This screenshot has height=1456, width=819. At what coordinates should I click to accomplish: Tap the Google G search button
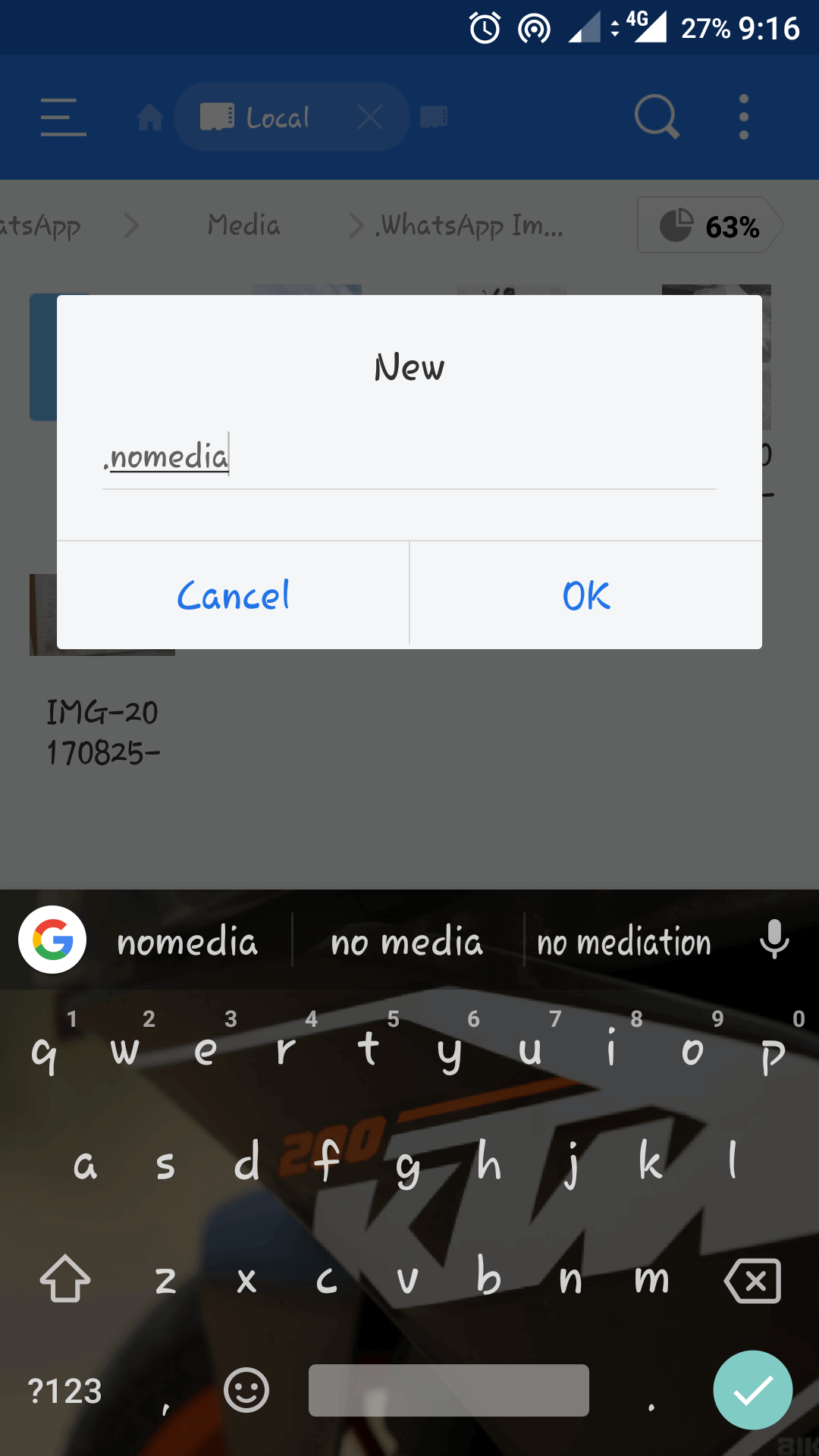tap(52, 940)
